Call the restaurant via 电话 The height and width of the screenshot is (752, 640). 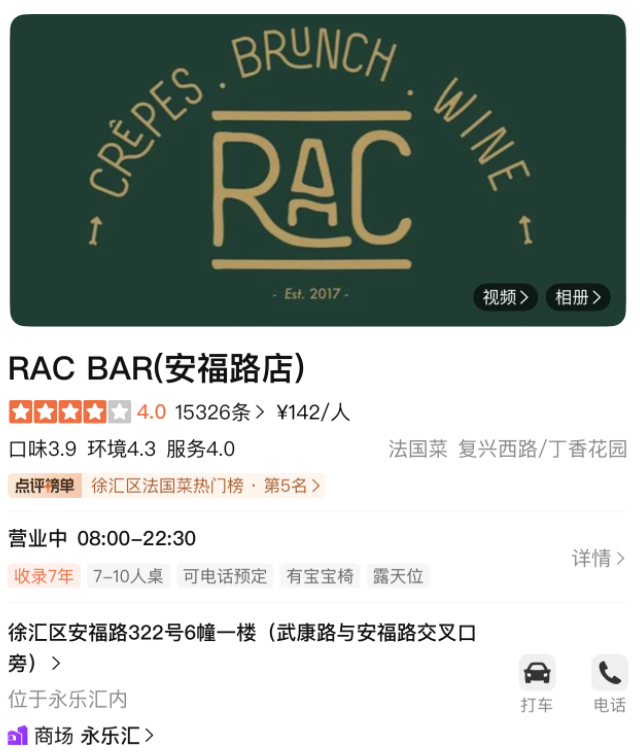tap(609, 683)
